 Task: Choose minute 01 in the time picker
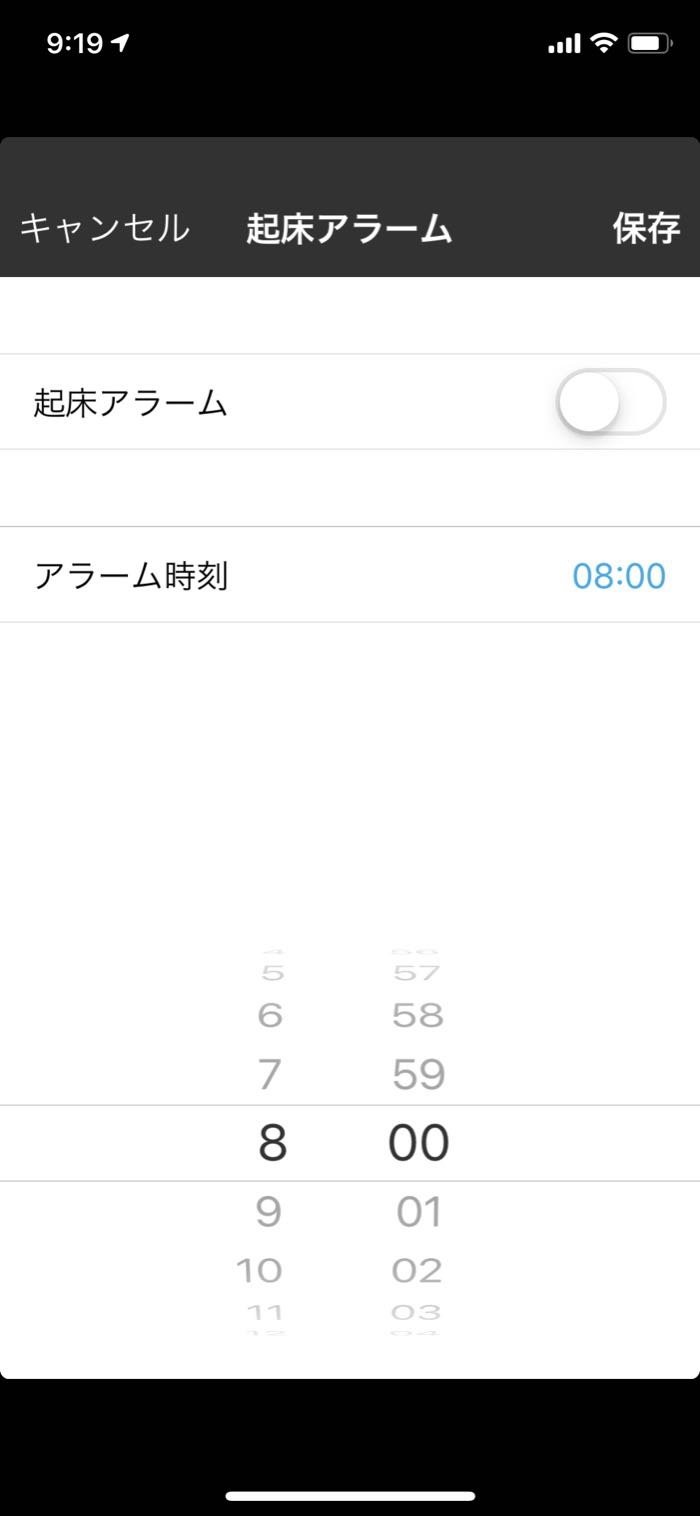418,1212
